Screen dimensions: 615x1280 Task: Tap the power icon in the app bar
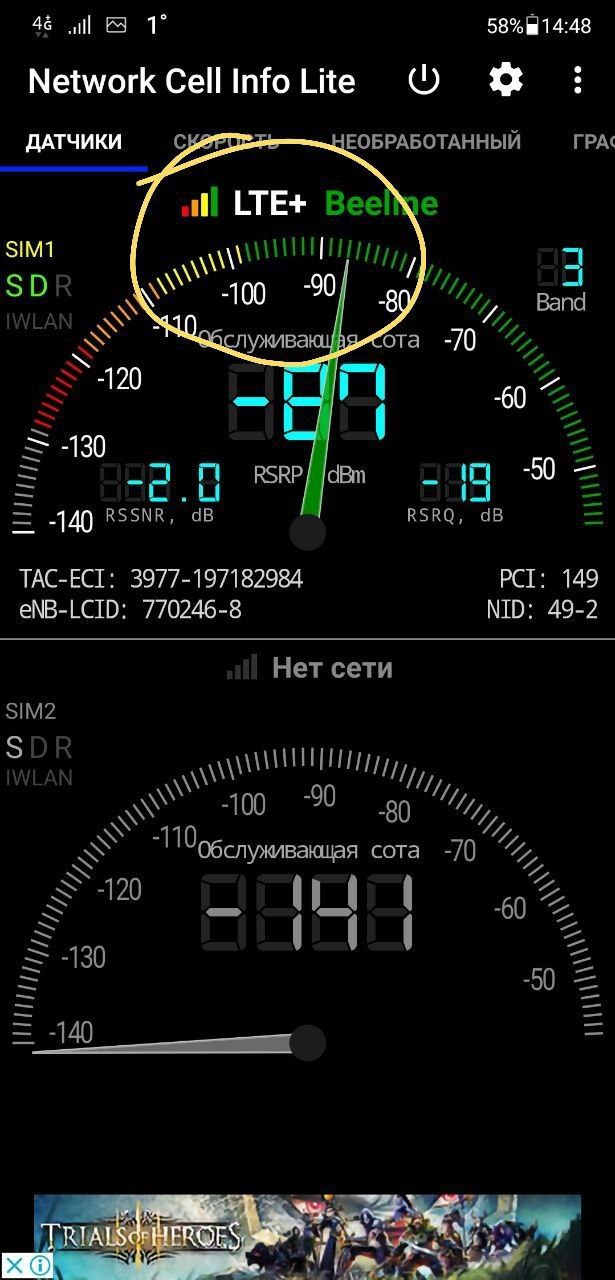point(424,81)
